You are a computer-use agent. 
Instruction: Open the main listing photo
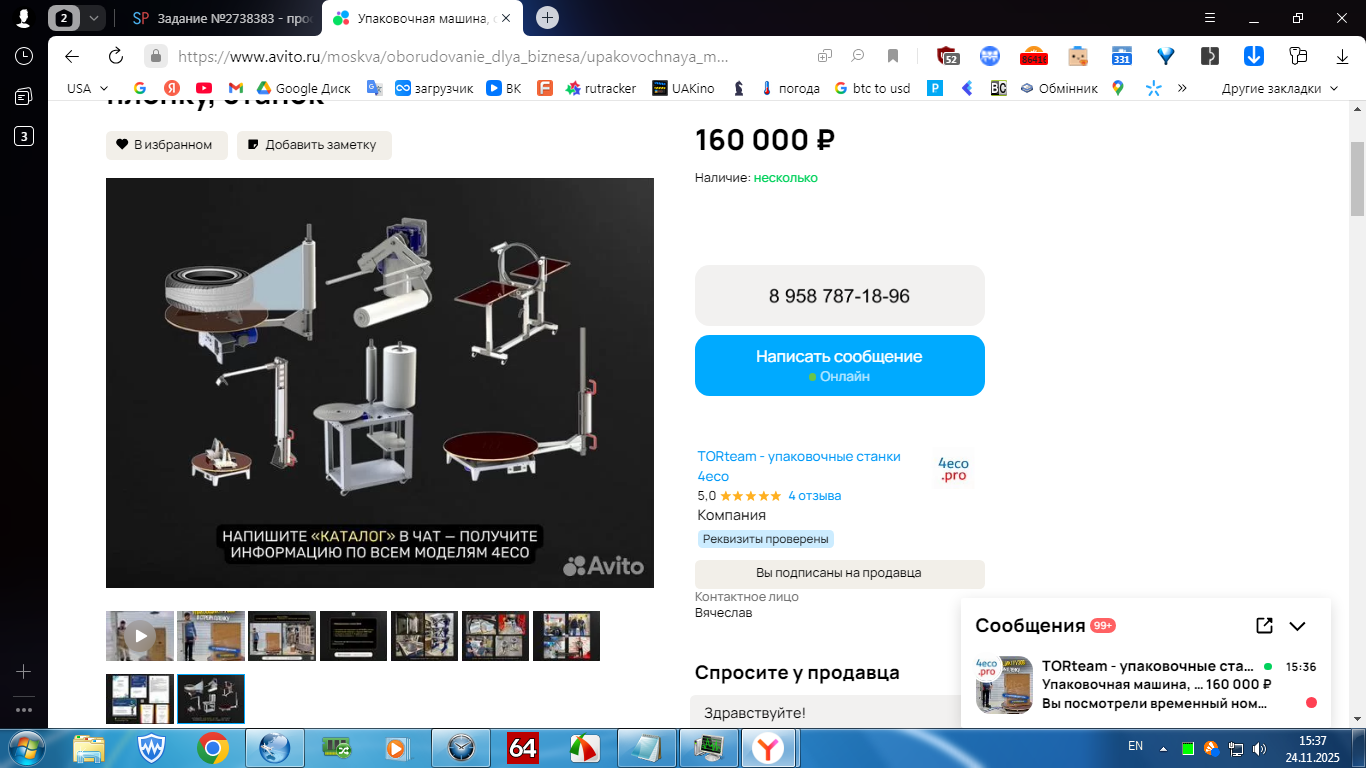pyautogui.click(x=380, y=383)
